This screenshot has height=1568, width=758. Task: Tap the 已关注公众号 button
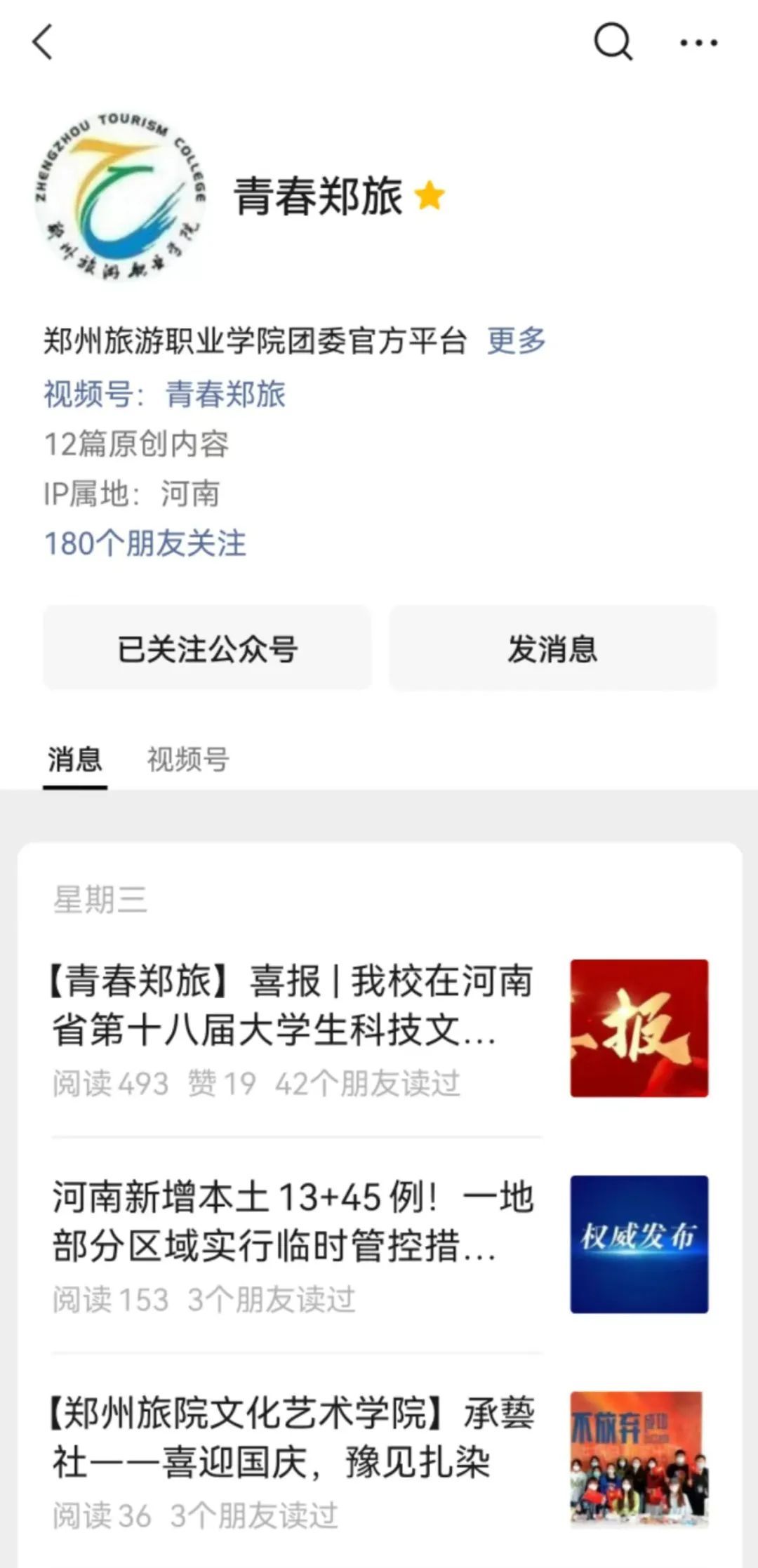(x=207, y=648)
